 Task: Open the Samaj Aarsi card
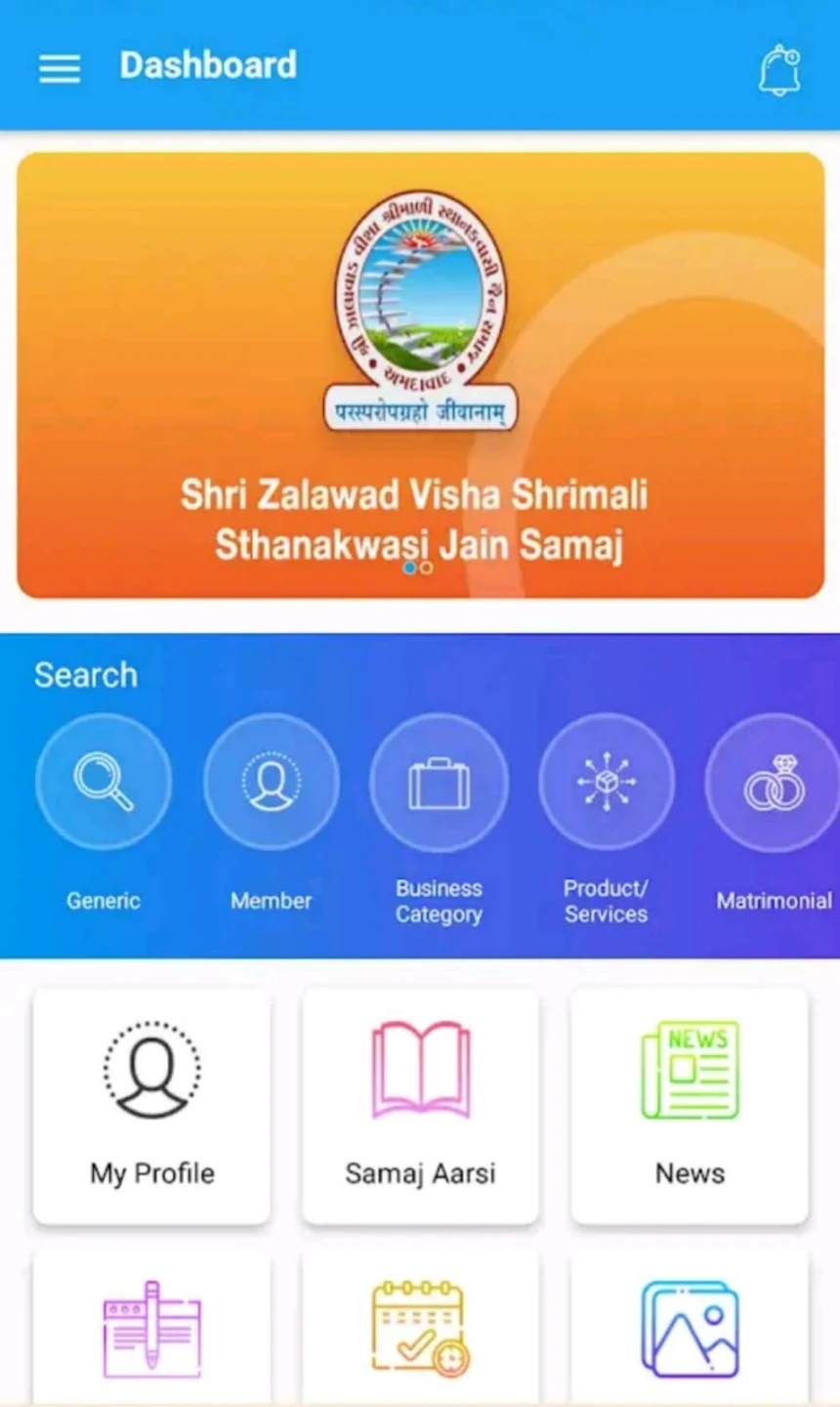pos(420,1105)
